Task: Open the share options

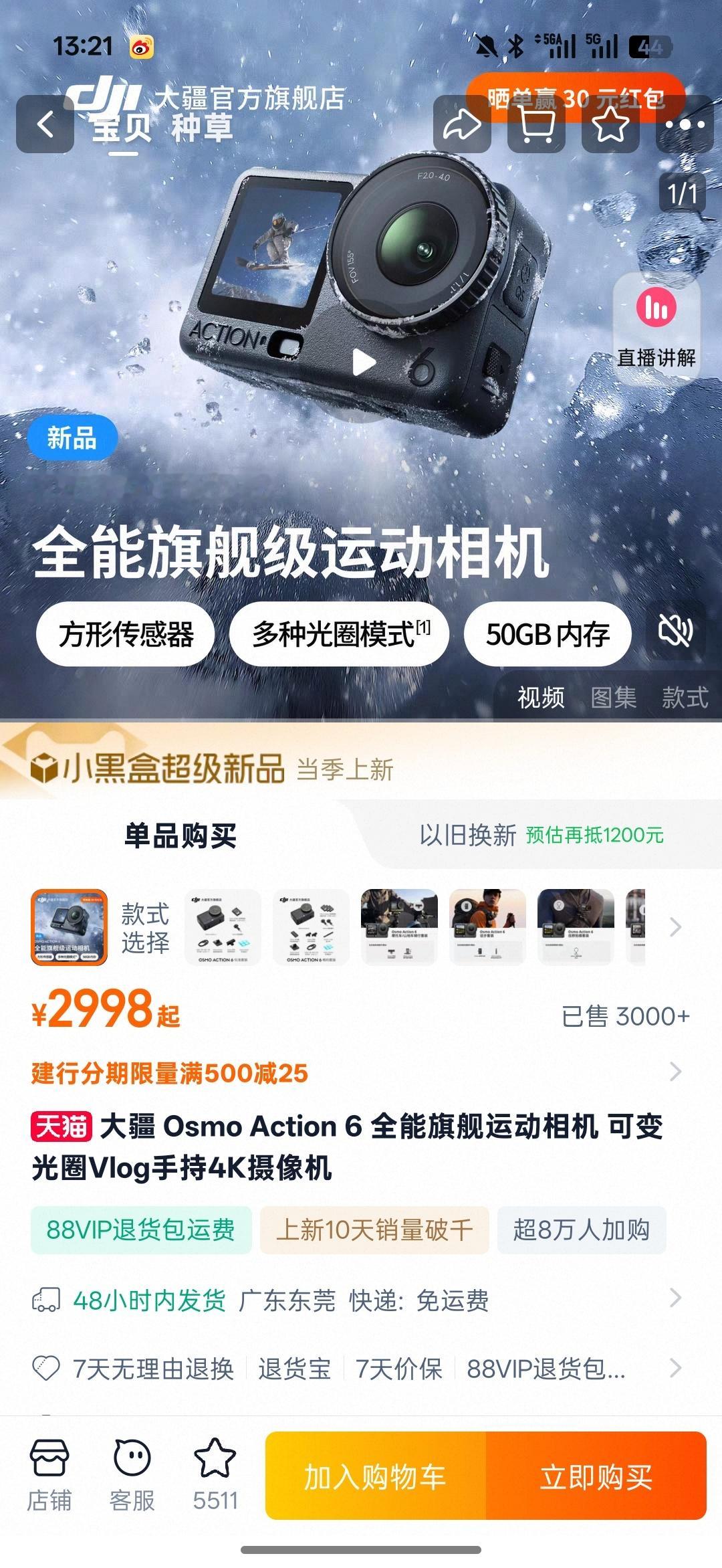Action: click(463, 124)
